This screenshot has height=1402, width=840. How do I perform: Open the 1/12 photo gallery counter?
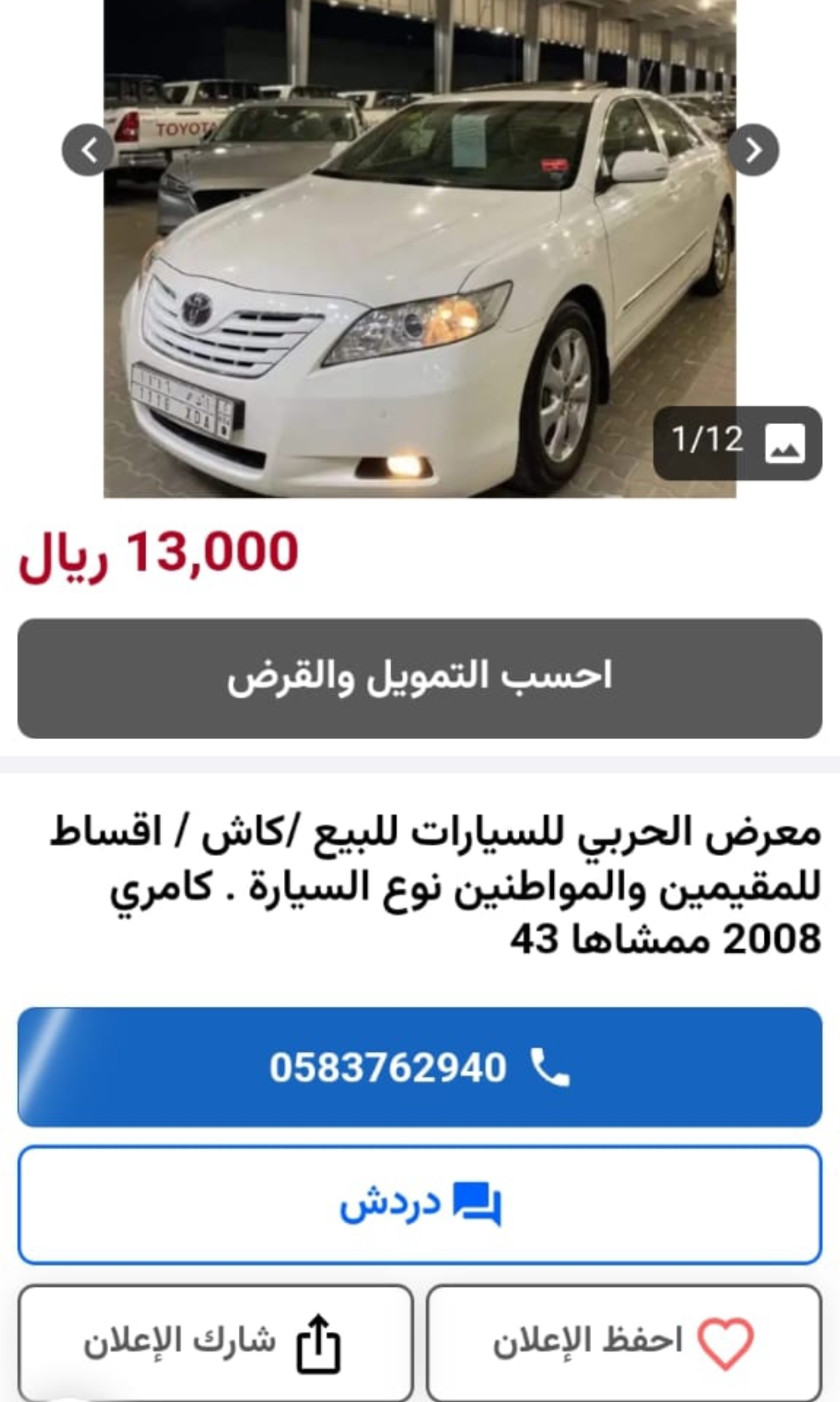coord(737,443)
